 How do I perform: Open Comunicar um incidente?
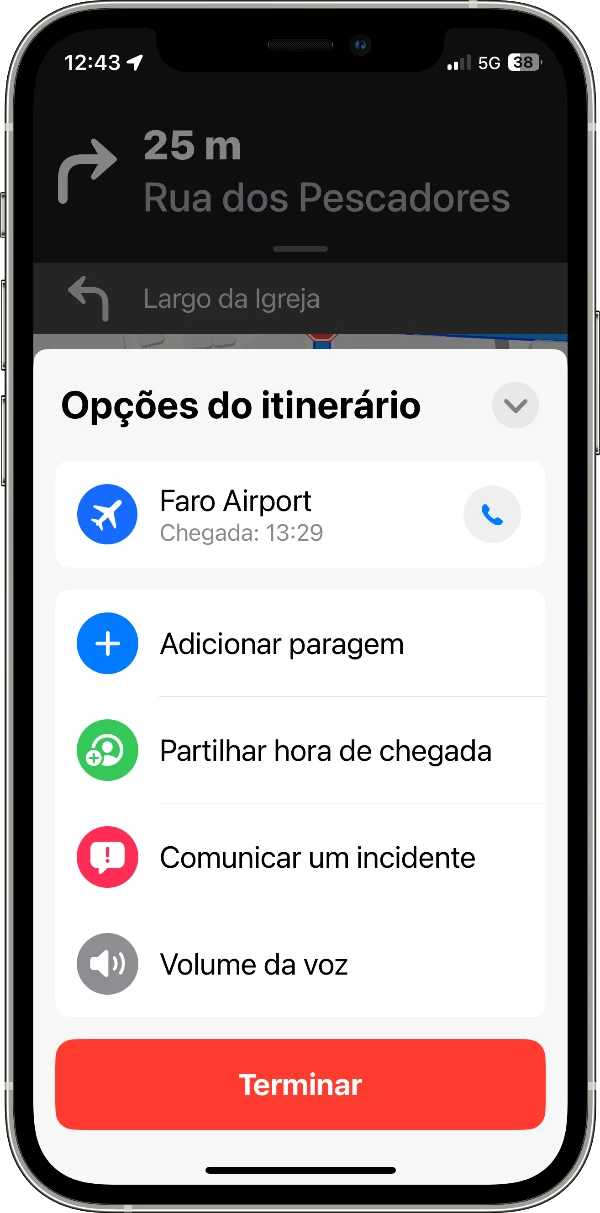(x=300, y=858)
